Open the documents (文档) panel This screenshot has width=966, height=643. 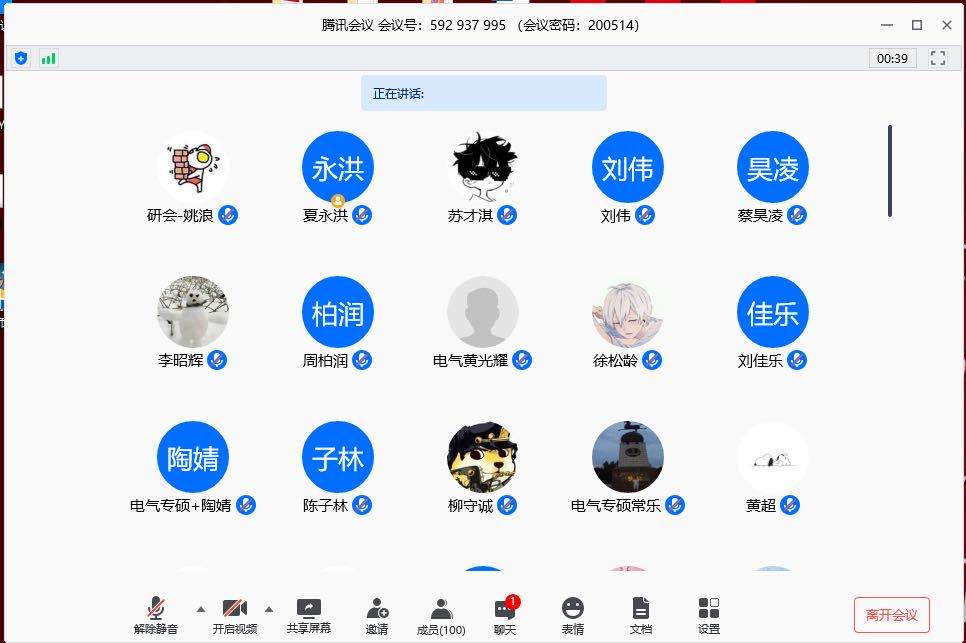pos(641,613)
